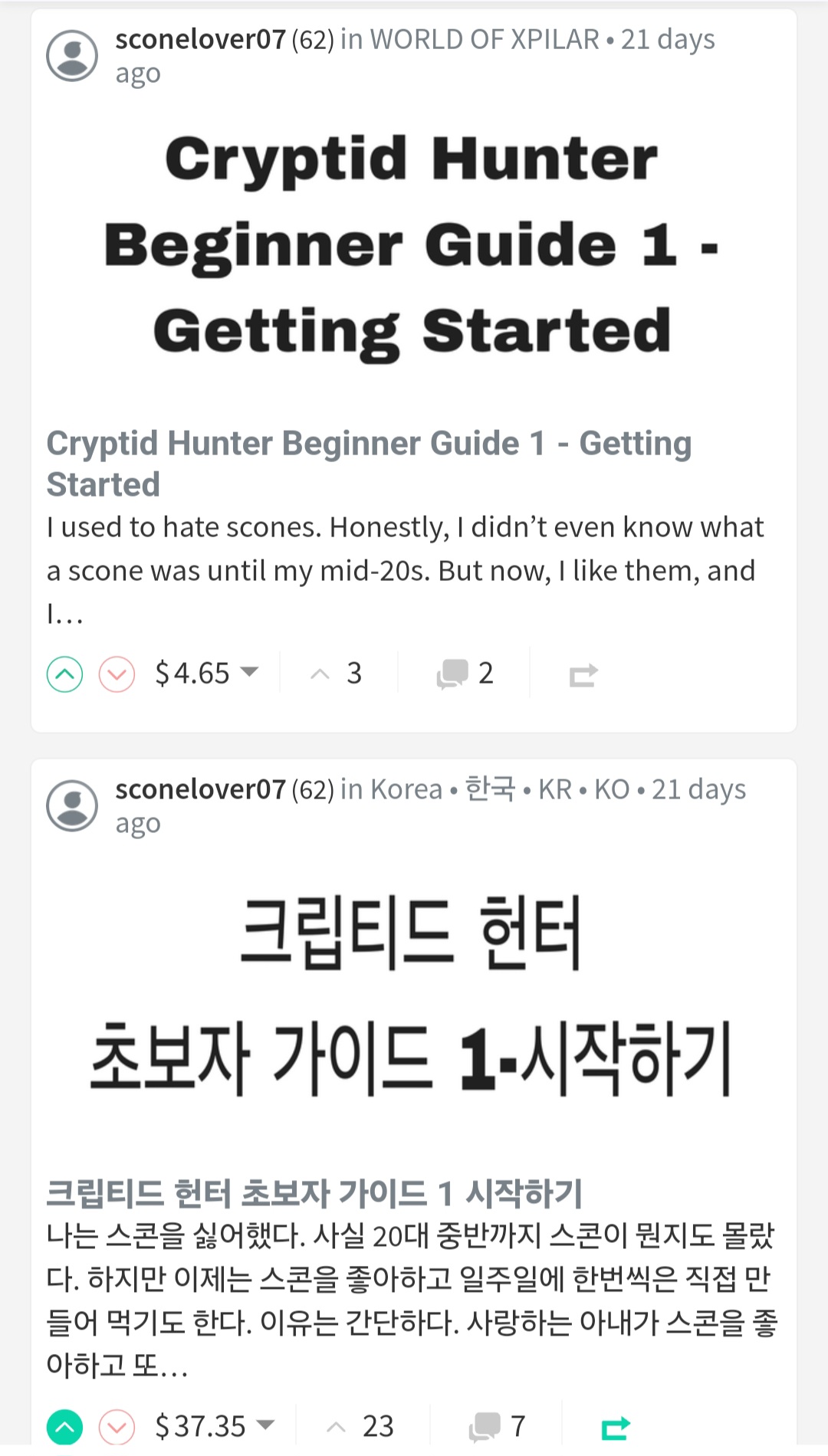This screenshot has width=828, height=1456.
Task: View the 23 votes on the Korean guide
Action: 359,1426
